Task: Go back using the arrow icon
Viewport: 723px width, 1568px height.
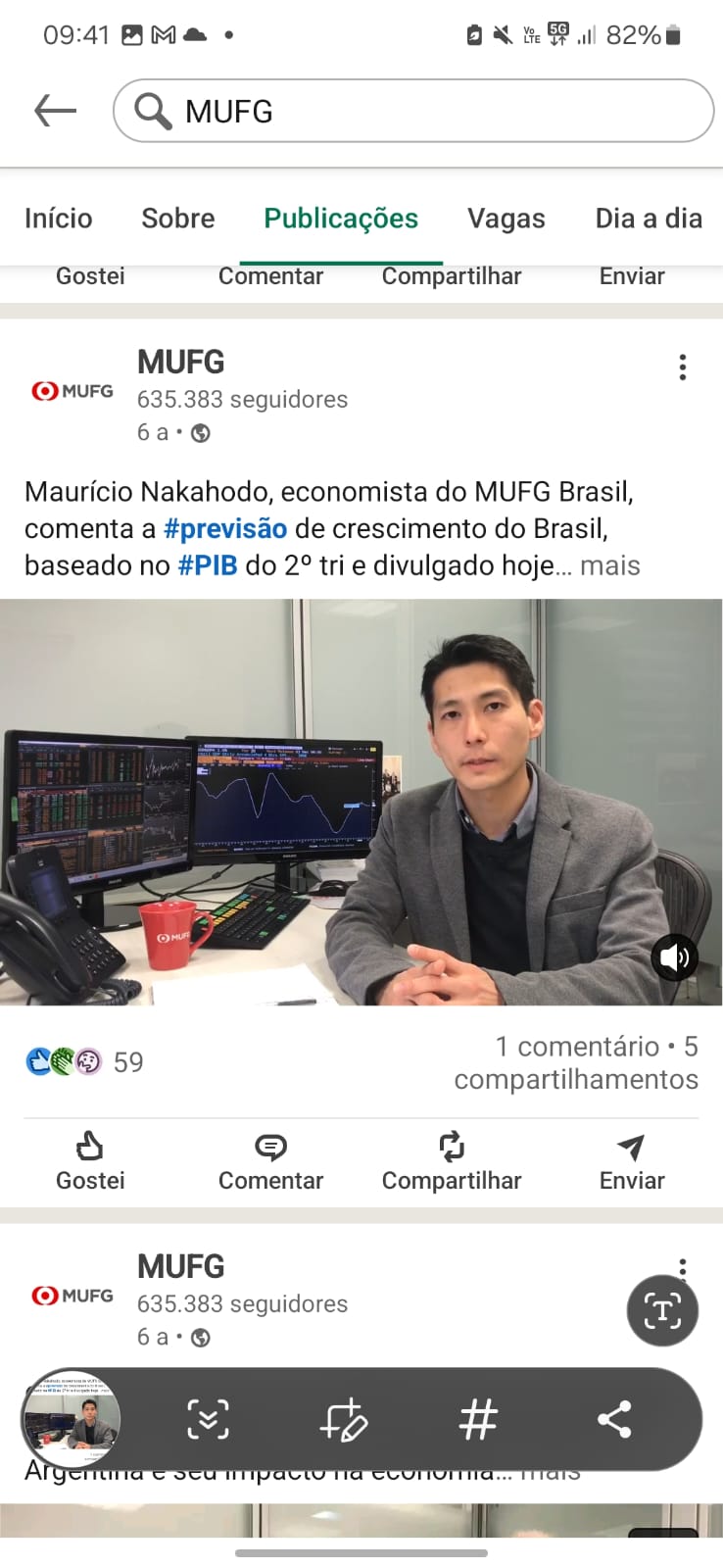Action: click(55, 111)
